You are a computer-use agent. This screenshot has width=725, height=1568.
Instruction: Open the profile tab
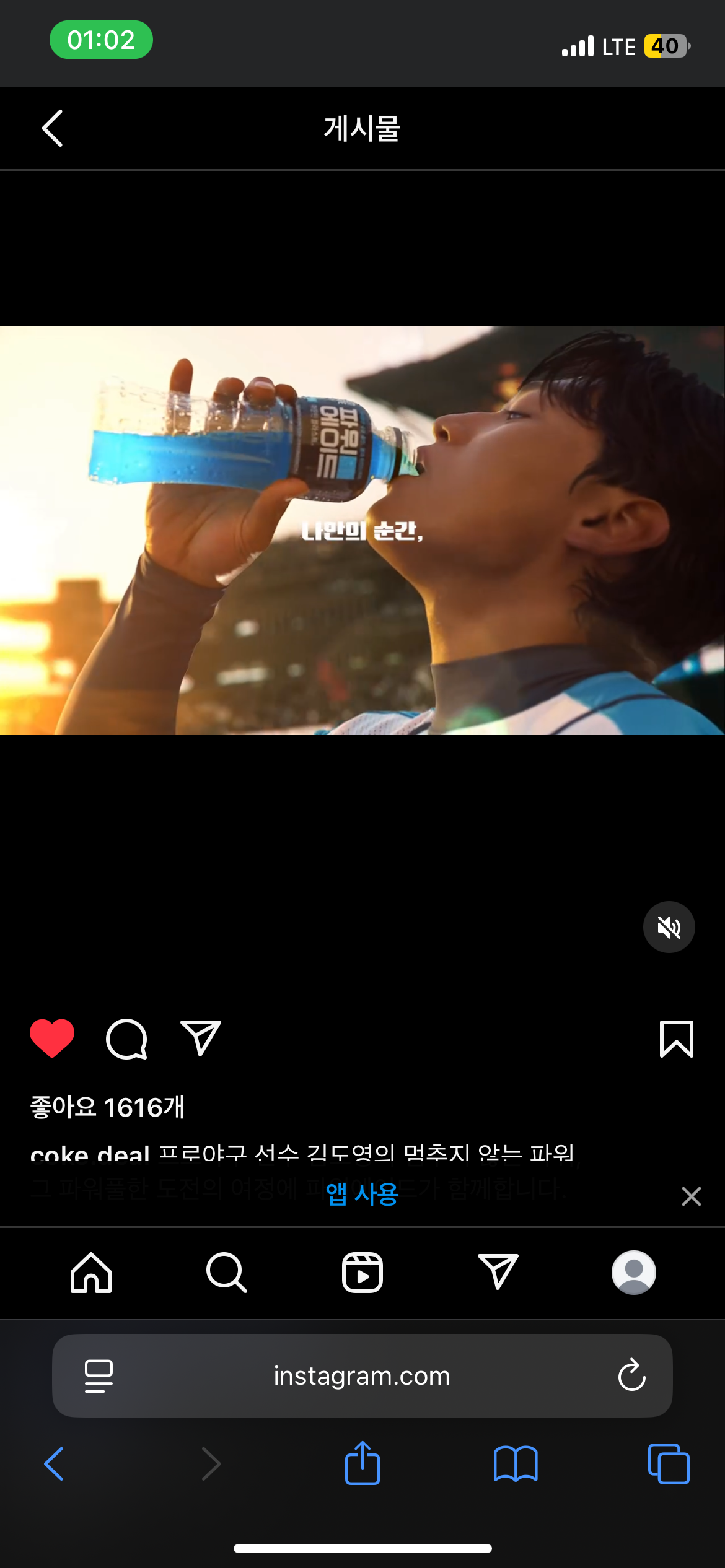point(633,1273)
